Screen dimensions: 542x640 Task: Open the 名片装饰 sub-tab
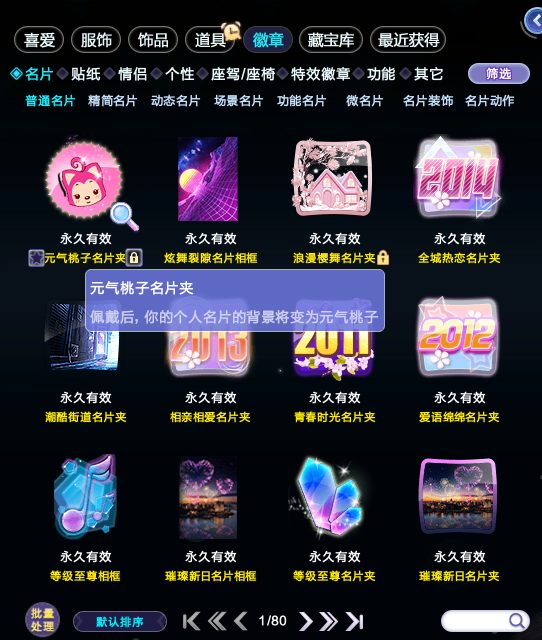coord(428,101)
